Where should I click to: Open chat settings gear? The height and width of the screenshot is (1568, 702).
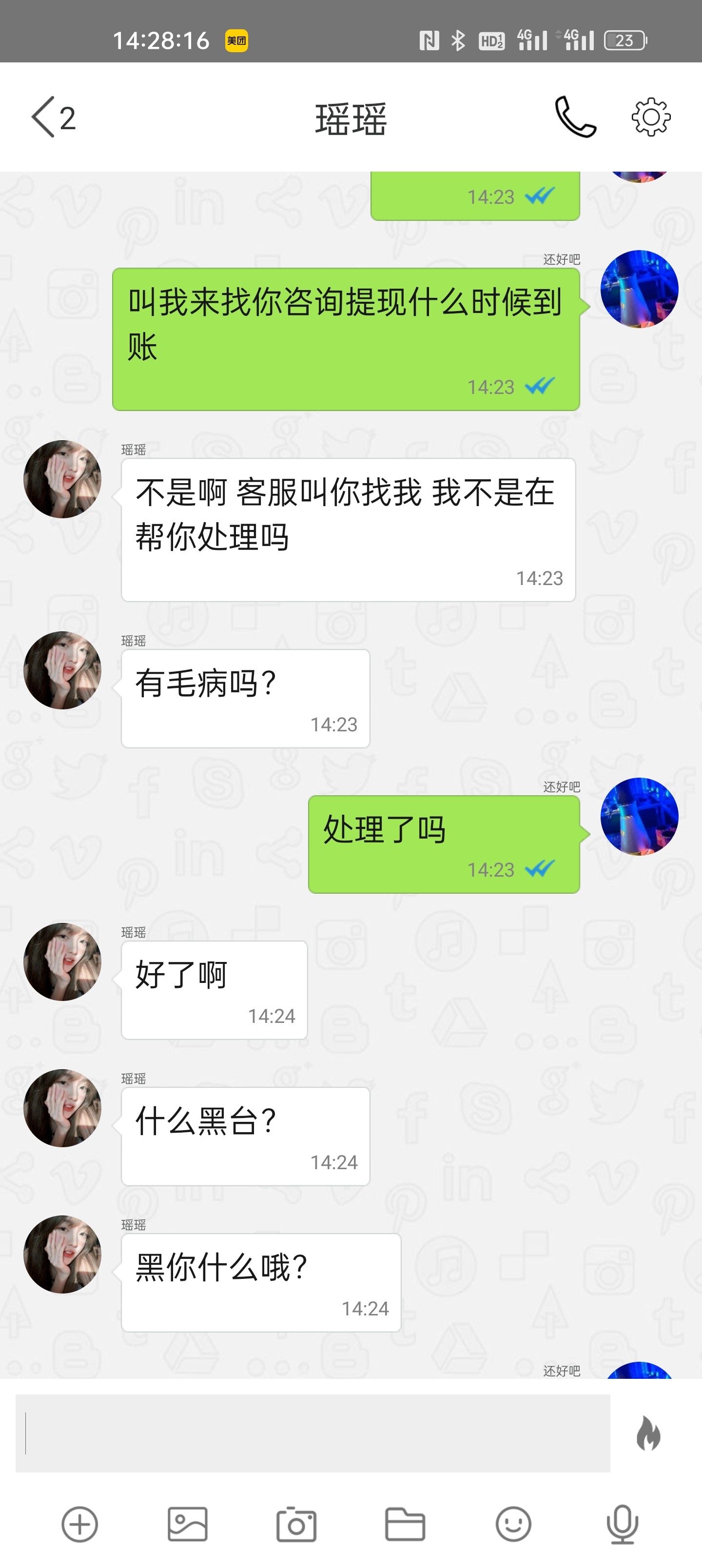point(650,117)
